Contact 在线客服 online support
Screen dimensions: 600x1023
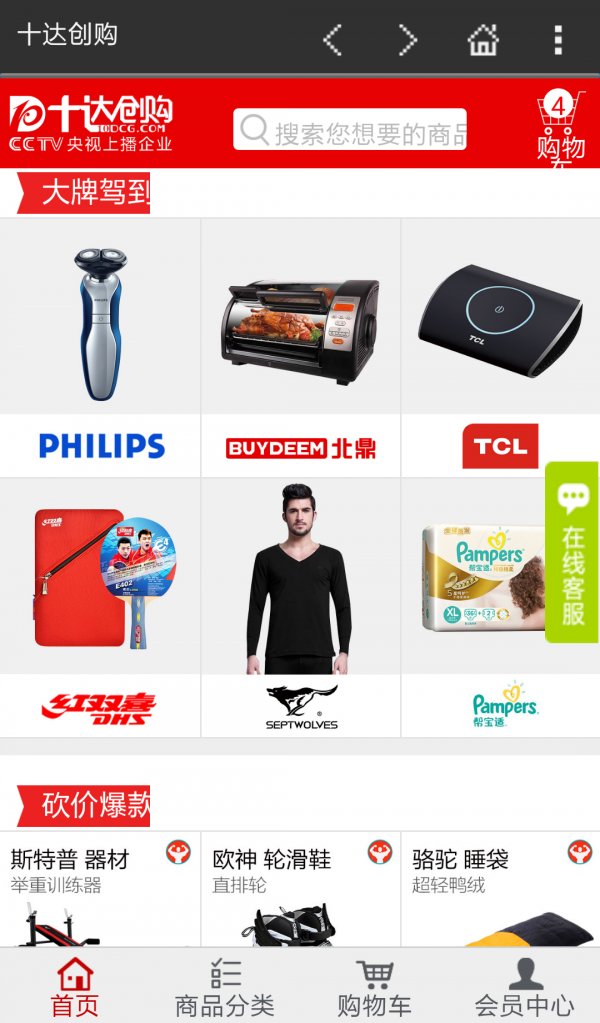coord(572,552)
